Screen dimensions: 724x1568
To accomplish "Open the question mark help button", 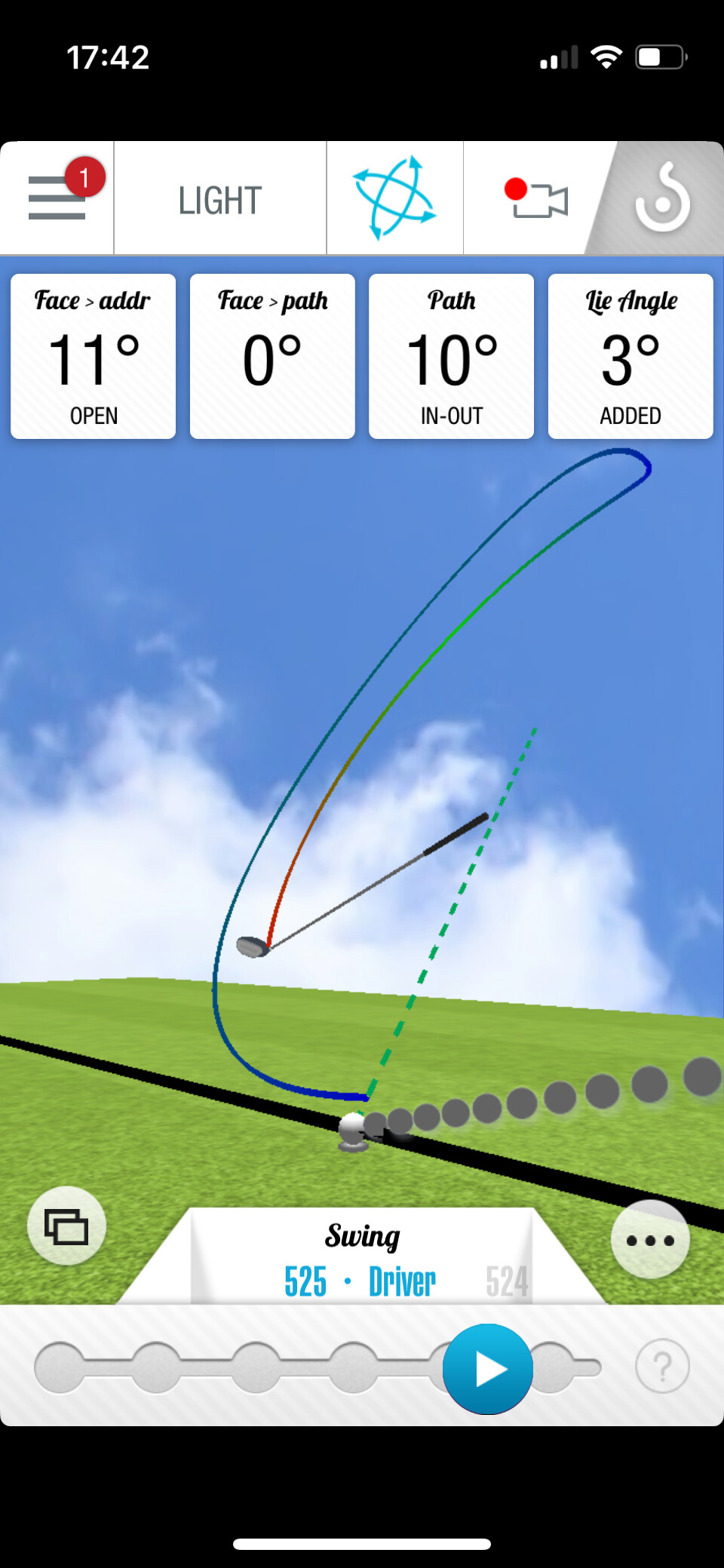I will tap(662, 1366).
